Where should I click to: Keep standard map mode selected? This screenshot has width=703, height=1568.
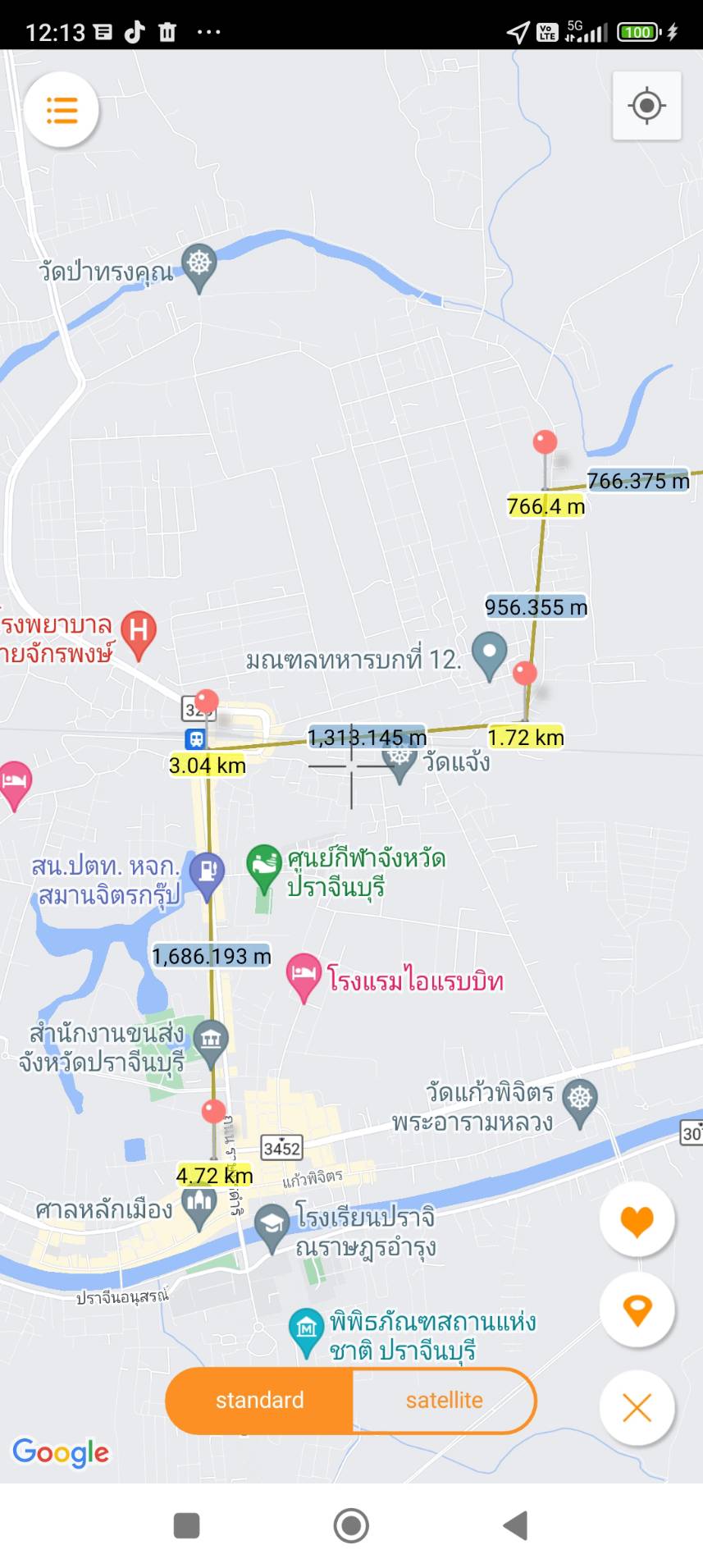[258, 1401]
